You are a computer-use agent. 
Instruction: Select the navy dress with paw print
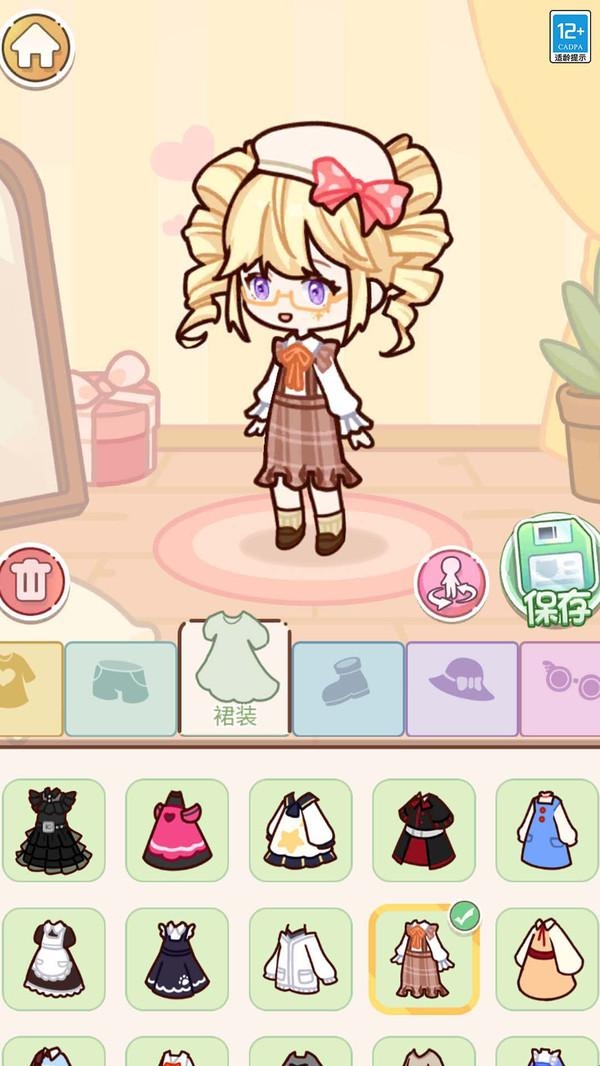[x=177, y=959]
